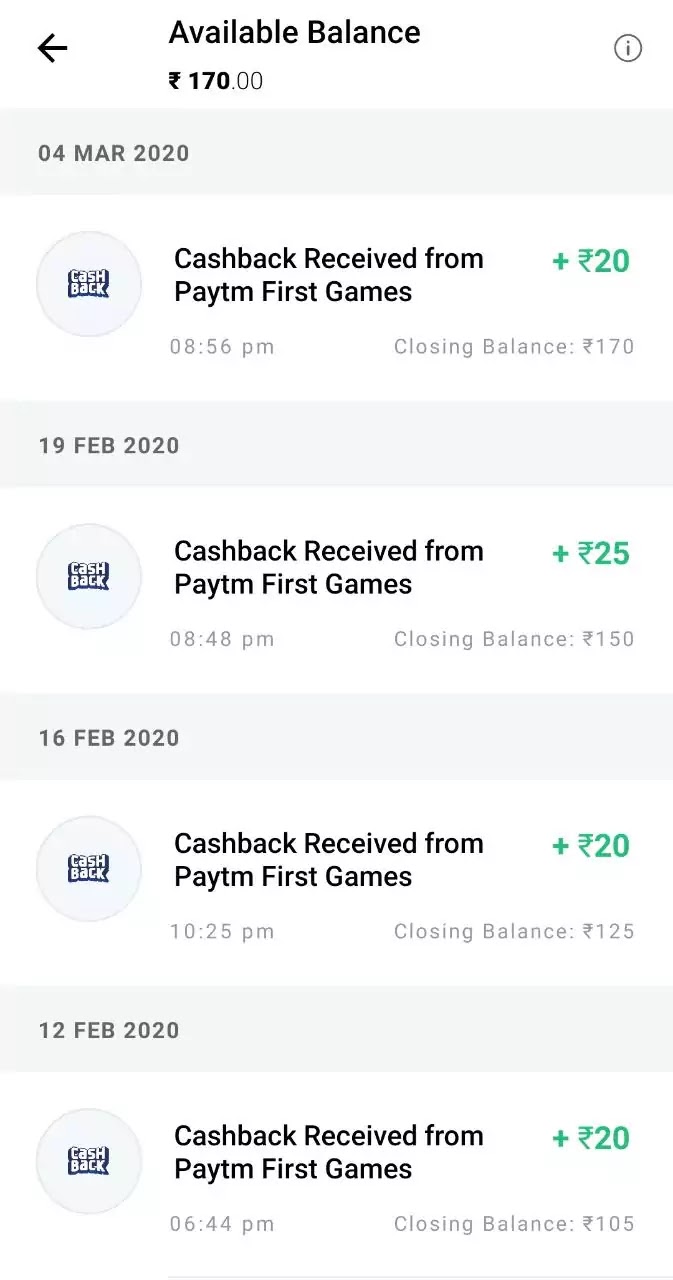The height and width of the screenshot is (1280, 673).
Task: Select the 12 Feb 2020 cashback entry
Action: pyautogui.click(x=336, y=1174)
